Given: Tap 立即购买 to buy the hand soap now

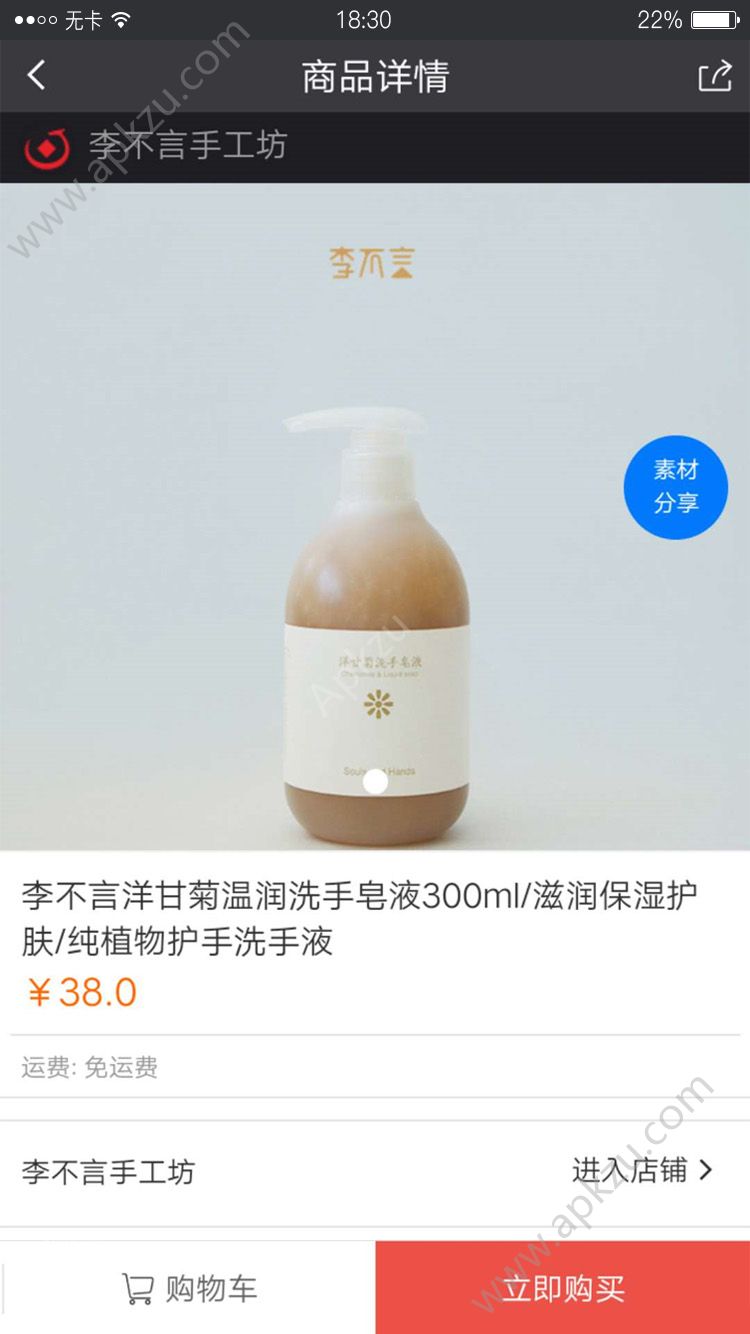Looking at the screenshot, I should pos(560,1287).
